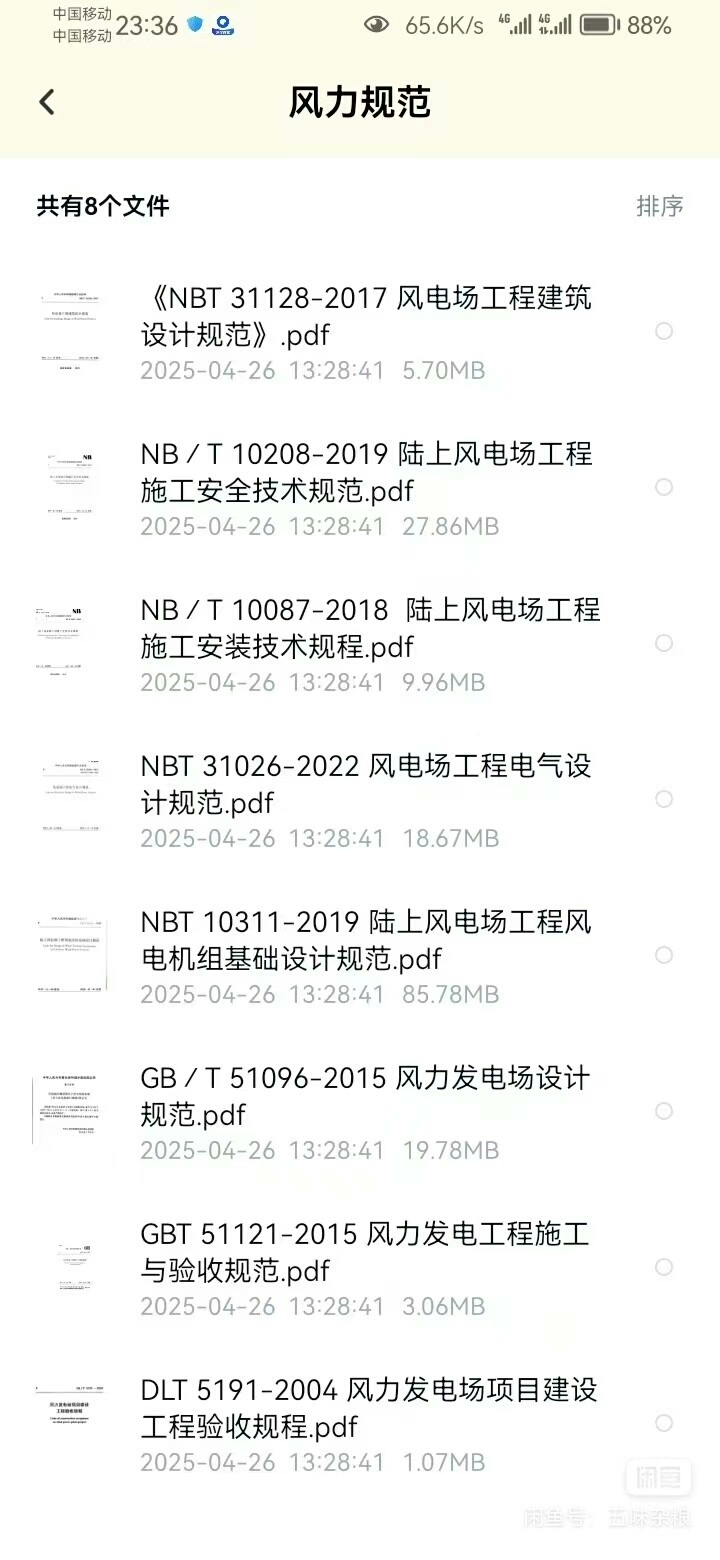The image size is (720, 1560).
Task: Select the NBT 31128-2017 file's radio circle
Action: (664, 331)
